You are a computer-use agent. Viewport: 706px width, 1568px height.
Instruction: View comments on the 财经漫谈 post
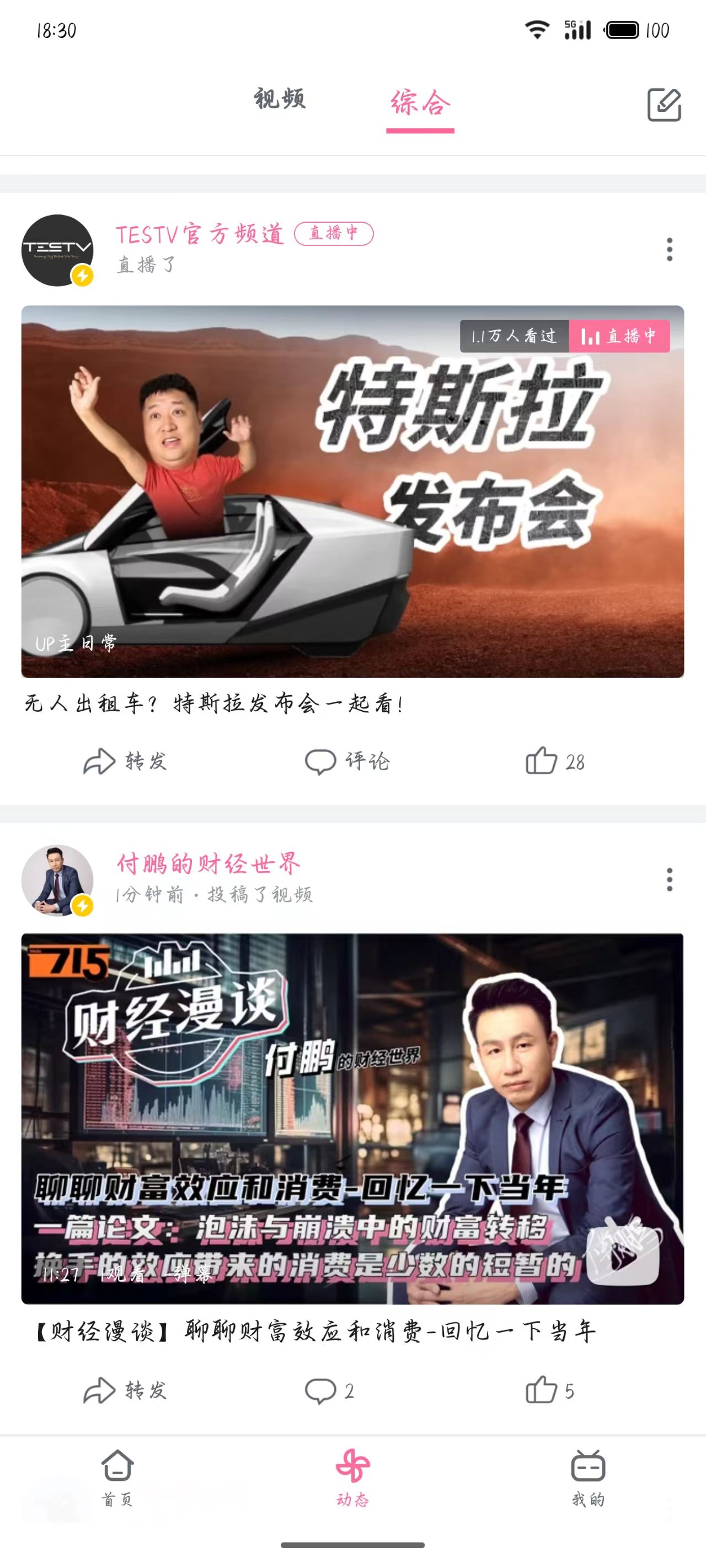(x=329, y=1391)
